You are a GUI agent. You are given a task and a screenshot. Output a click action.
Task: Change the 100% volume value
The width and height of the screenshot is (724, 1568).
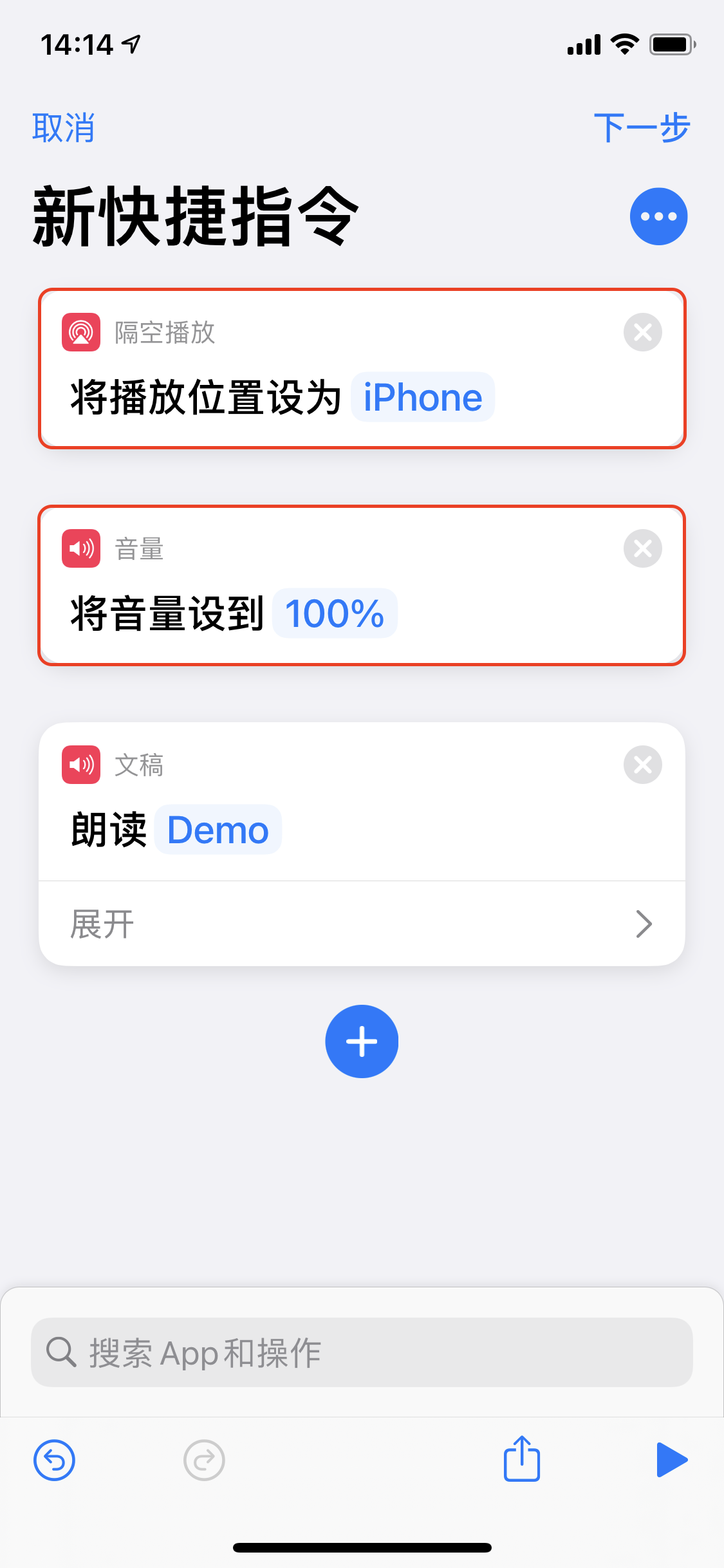pyautogui.click(x=335, y=613)
